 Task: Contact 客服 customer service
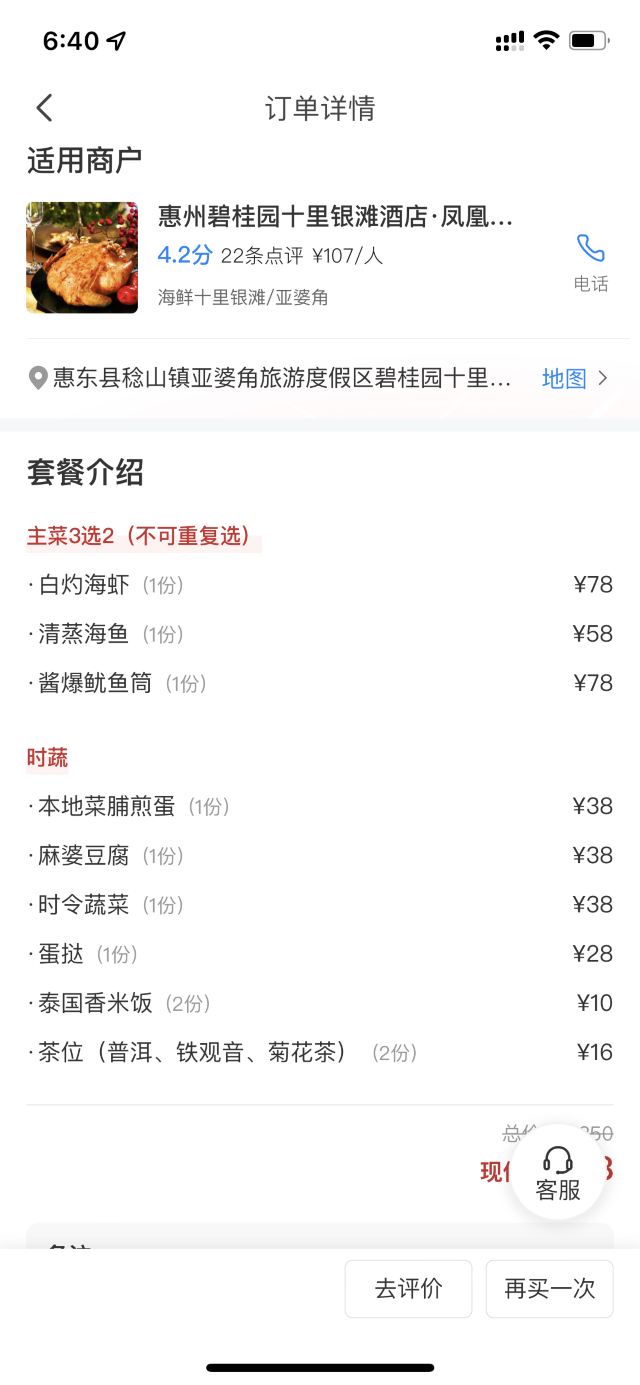(x=558, y=1172)
